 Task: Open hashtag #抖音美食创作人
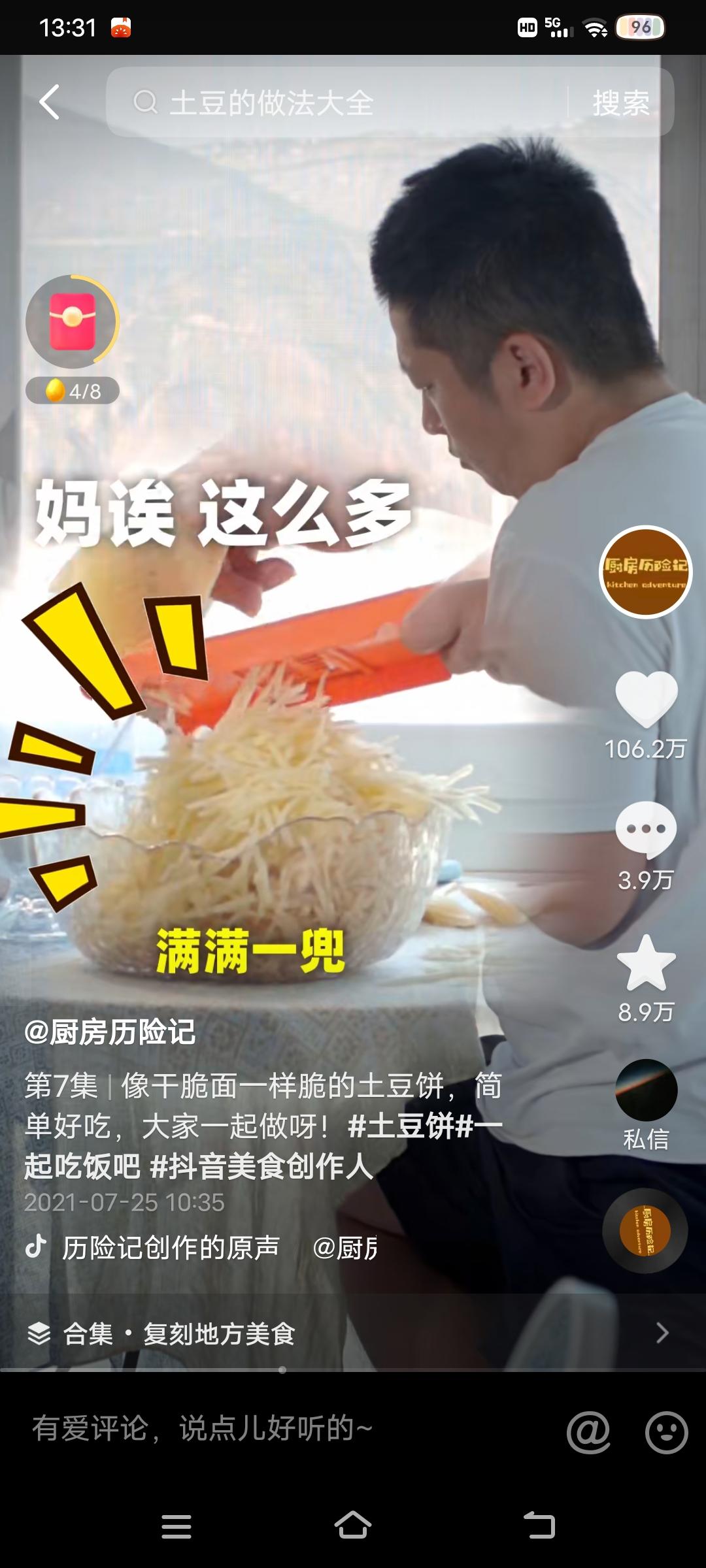[x=261, y=1167]
